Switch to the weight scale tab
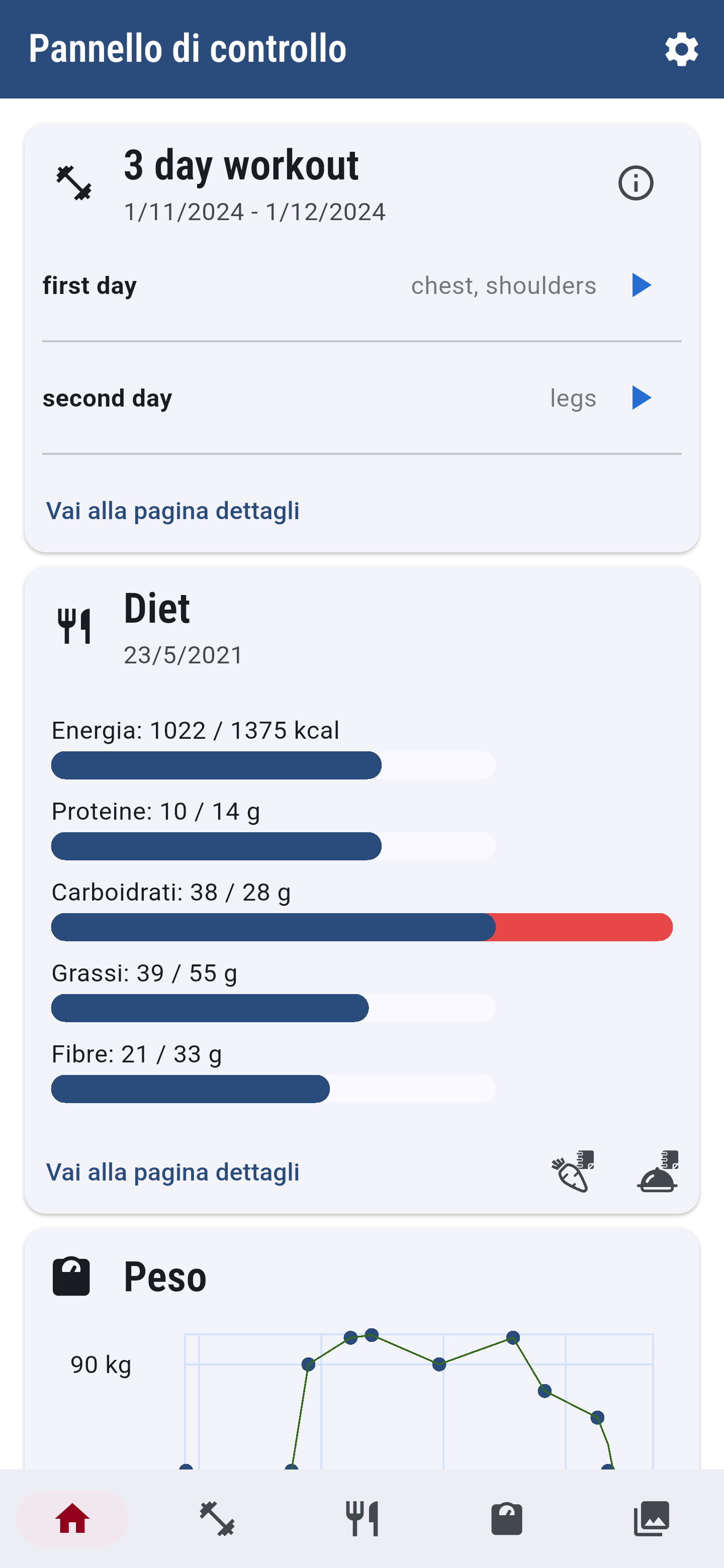This screenshot has width=724, height=1568. coord(507,1518)
